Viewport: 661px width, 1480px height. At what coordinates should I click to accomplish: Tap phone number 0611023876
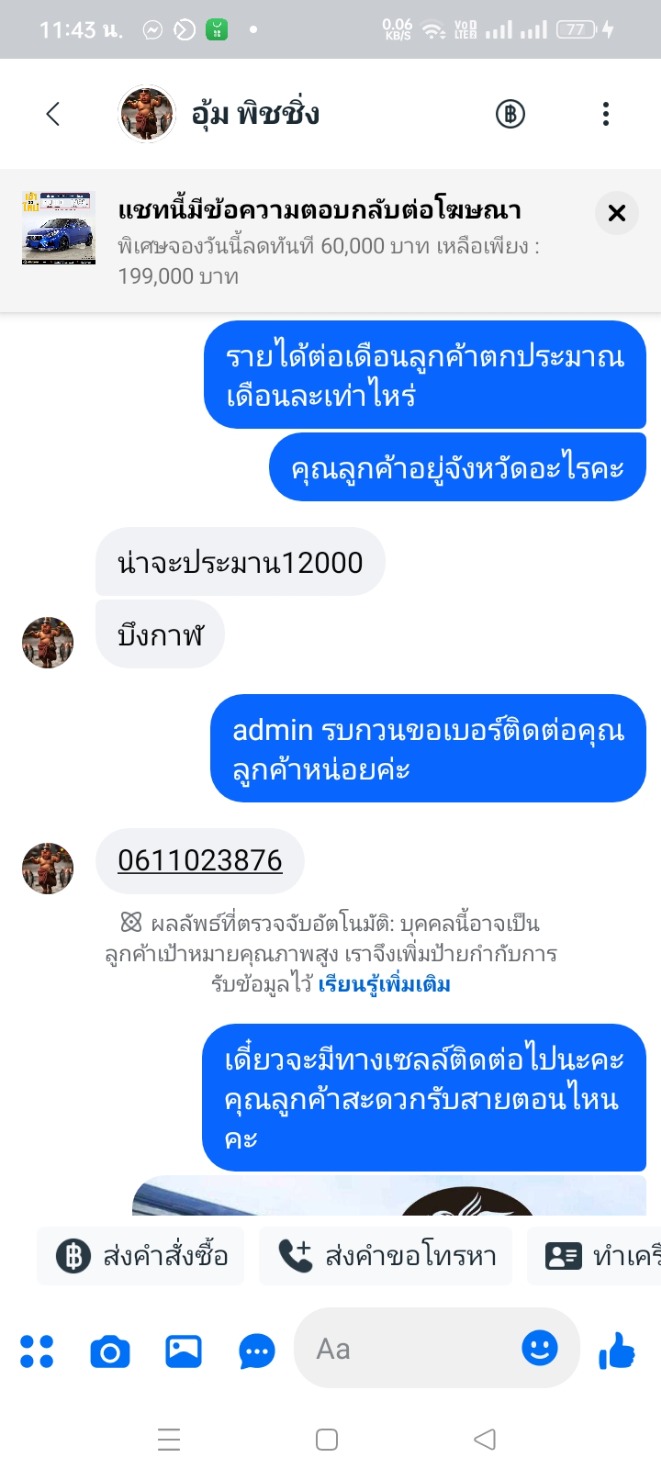(200, 860)
